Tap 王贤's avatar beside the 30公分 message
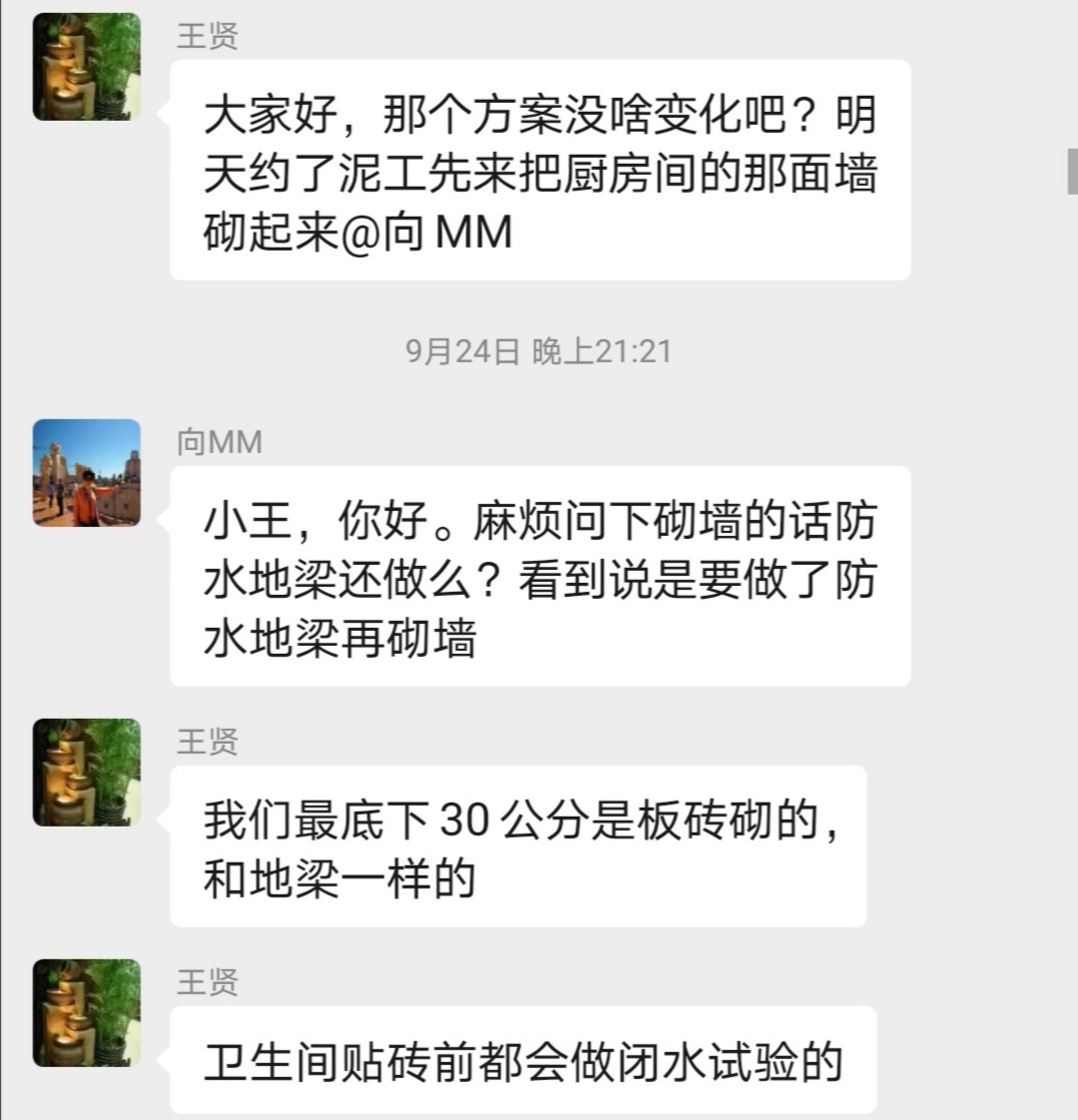1078x1120 pixels. pos(87,773)
